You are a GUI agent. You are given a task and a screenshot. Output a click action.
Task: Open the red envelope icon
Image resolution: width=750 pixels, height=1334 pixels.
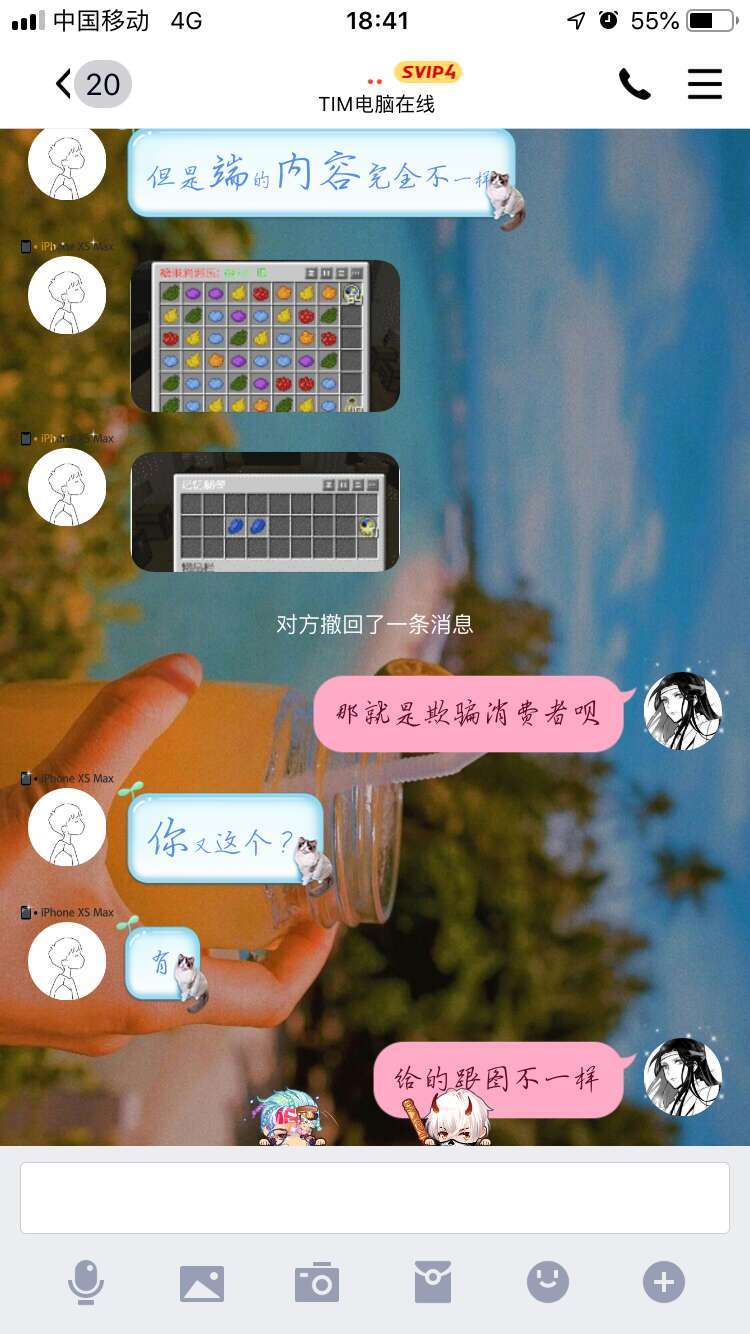tap(433, 1282)
